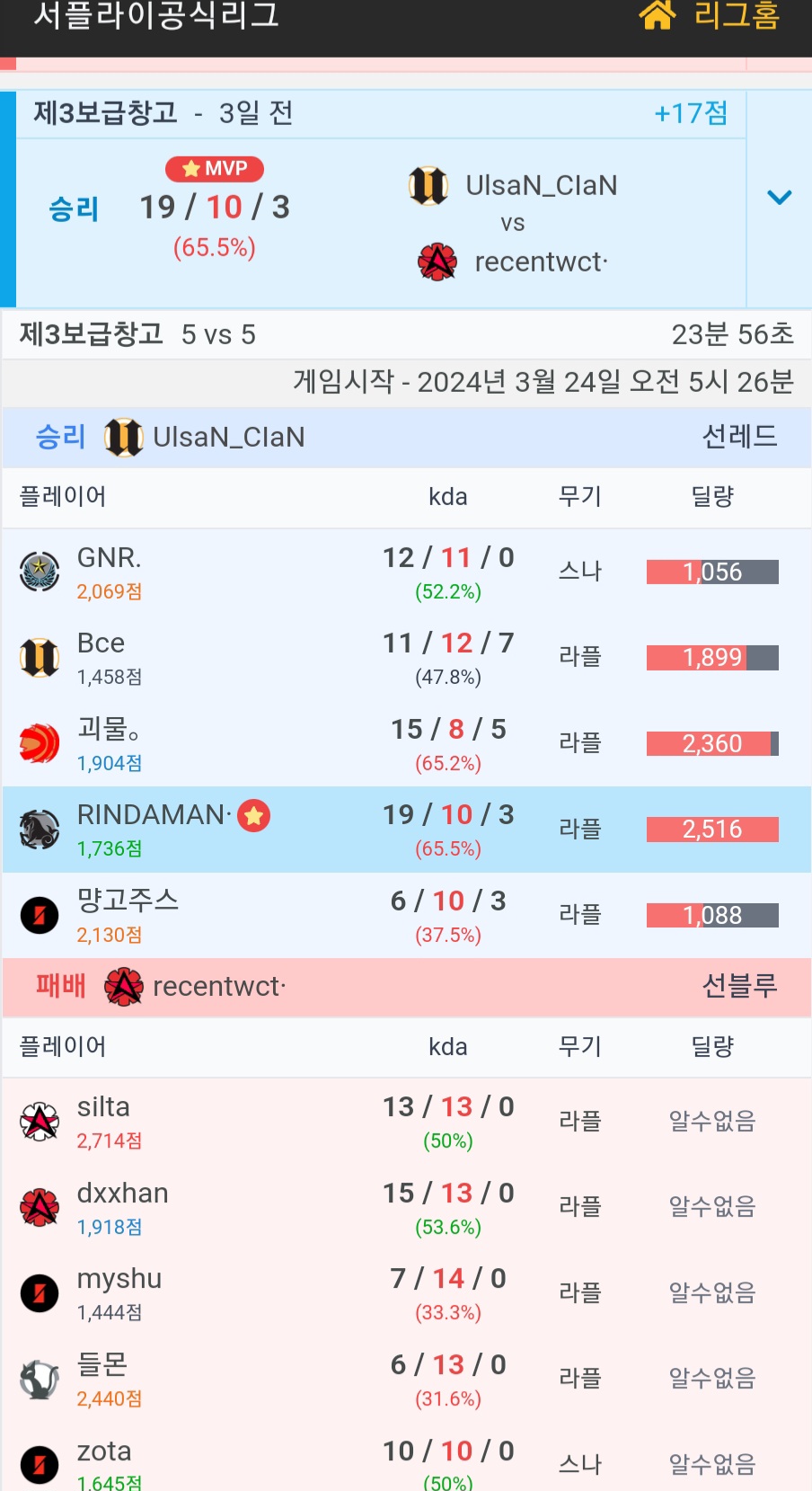Collapse the 제3보급창고 match details chevron
Image resolution: width=812 pixels, height=1491 pixels.
[779, 197]
